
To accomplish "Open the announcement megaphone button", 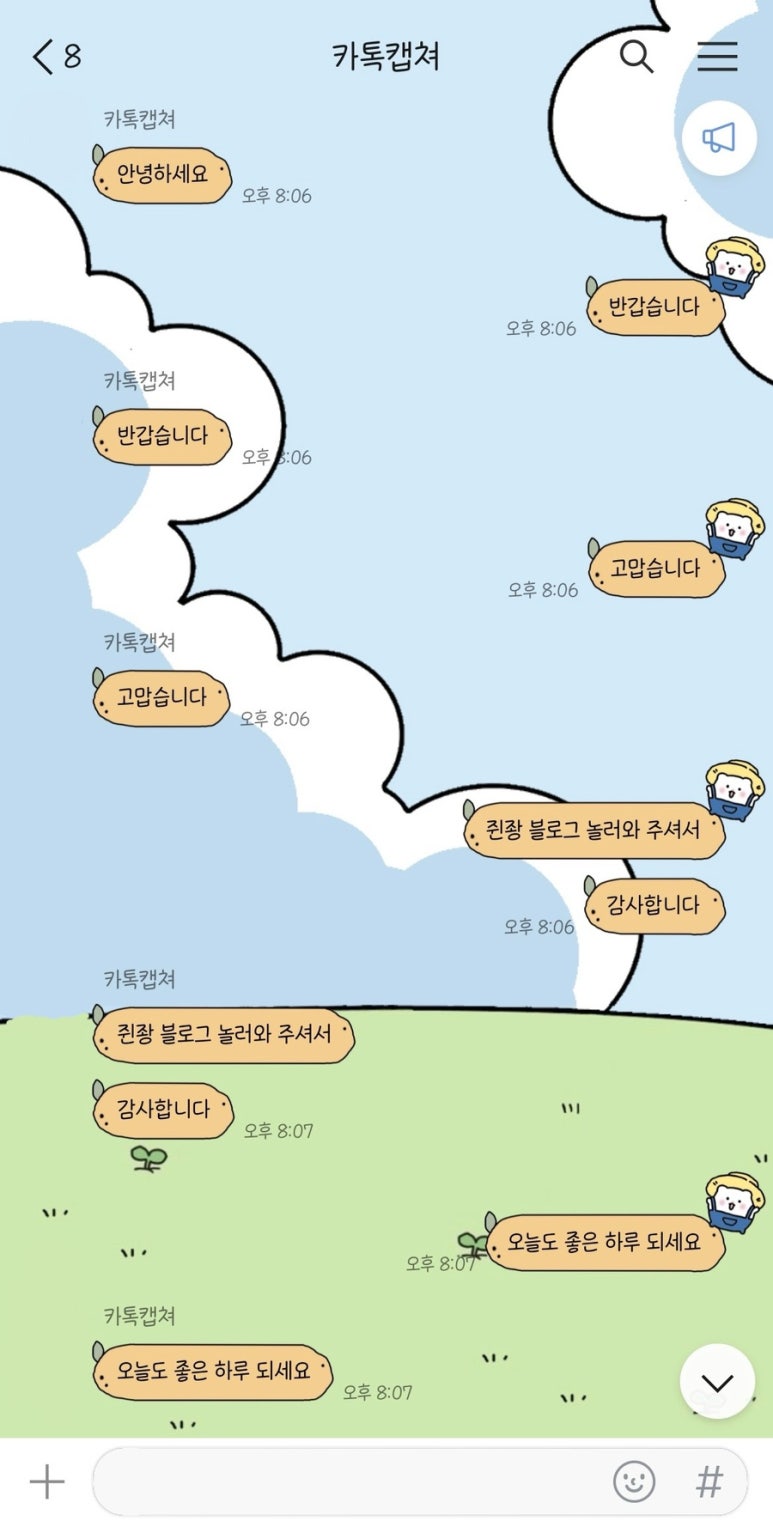I will (x=718, y=138).
